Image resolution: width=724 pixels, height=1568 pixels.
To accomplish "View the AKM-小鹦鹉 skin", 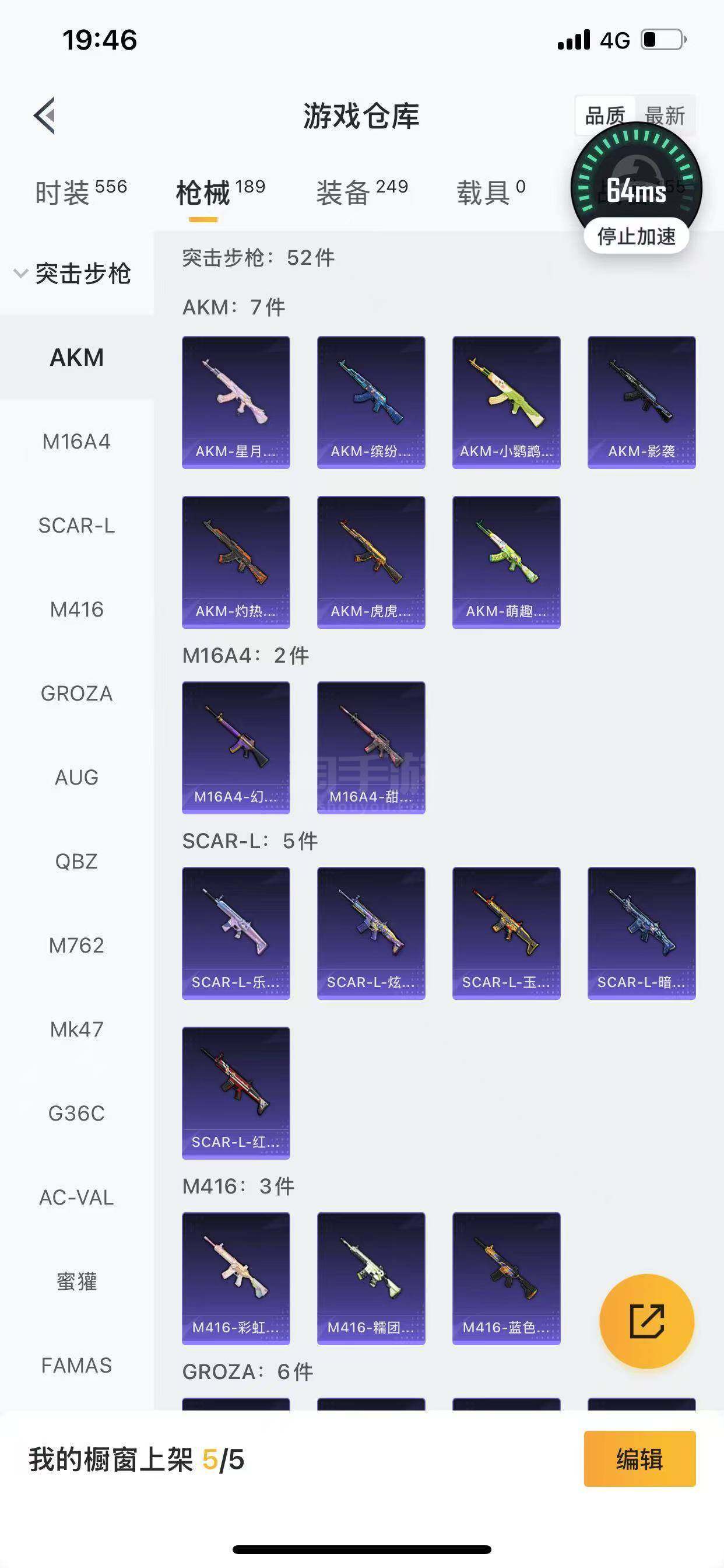I will pos(506,402).
